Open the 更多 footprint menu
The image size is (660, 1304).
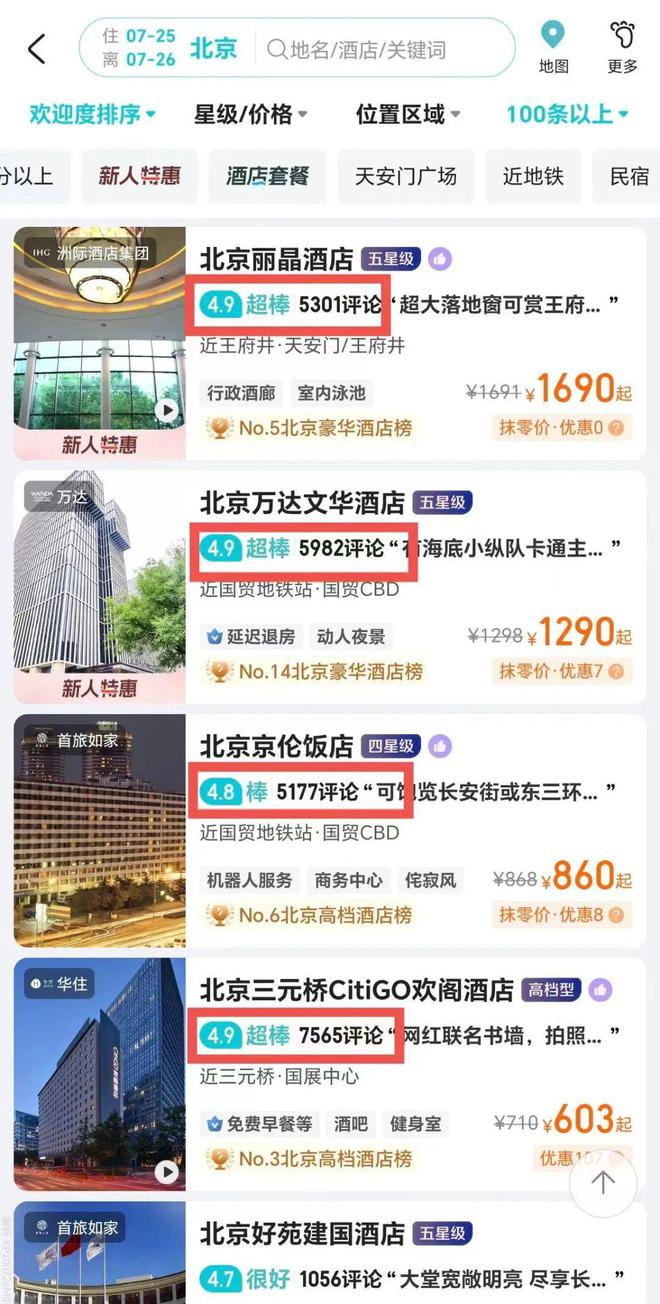(622, 47)
